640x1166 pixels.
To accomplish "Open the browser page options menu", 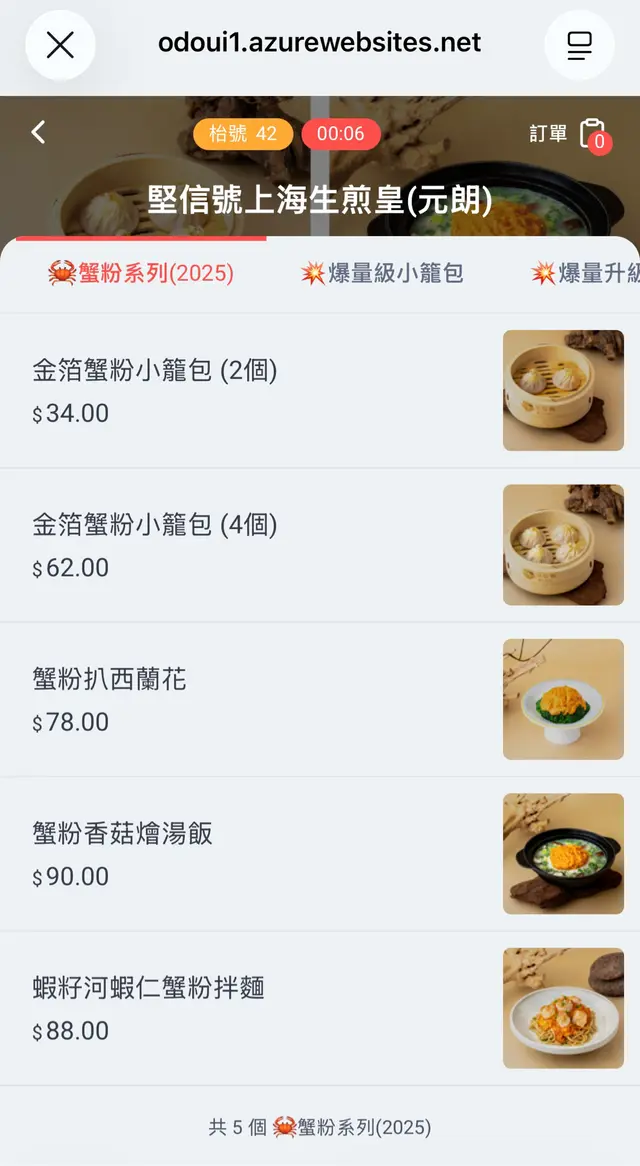I will point(579,45).
